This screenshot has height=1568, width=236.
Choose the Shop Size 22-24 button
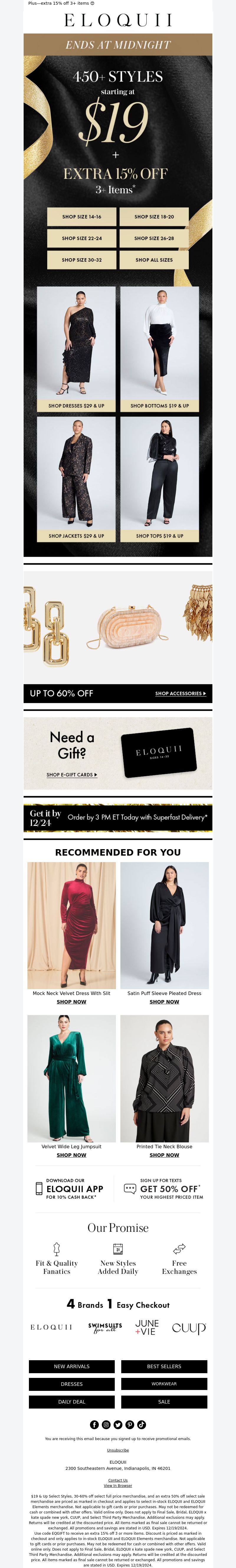[82, 238]
